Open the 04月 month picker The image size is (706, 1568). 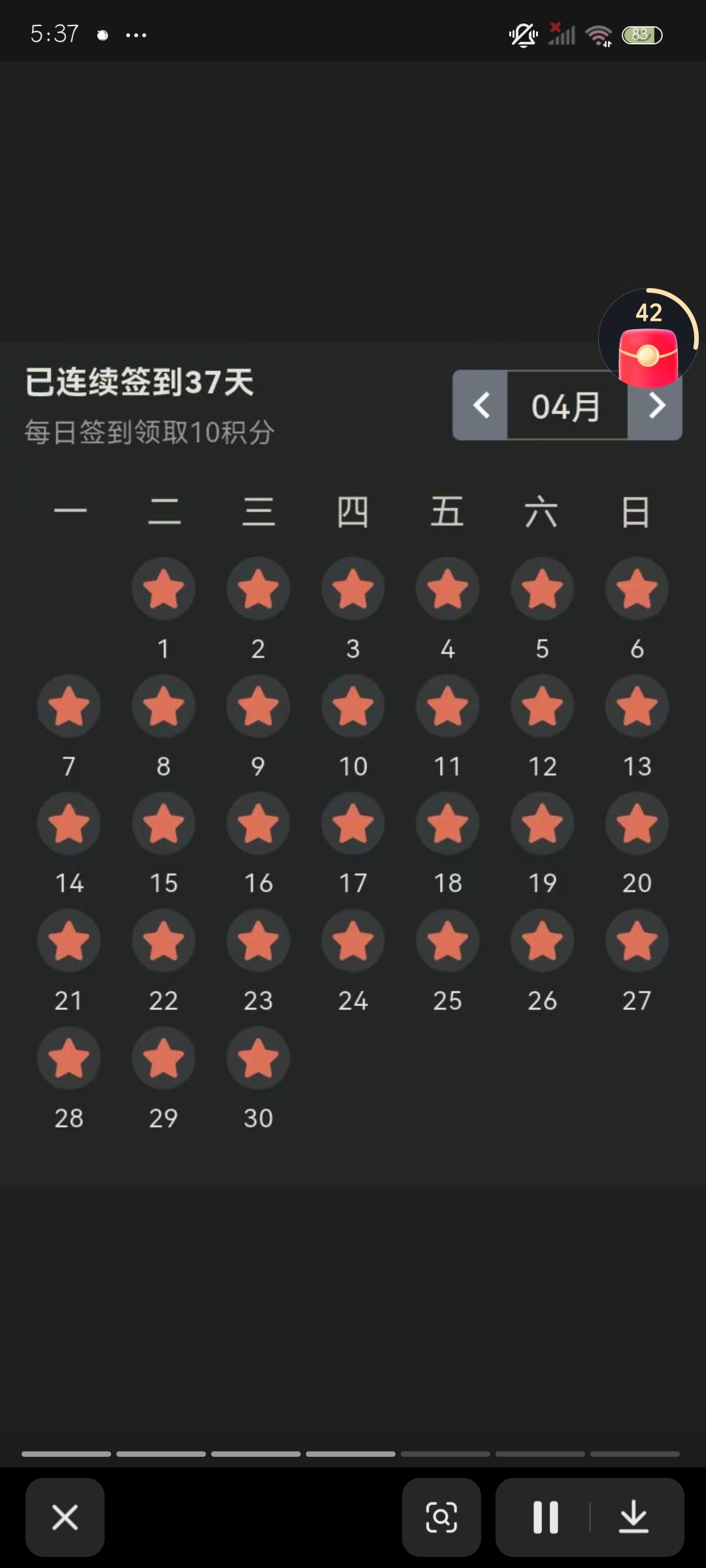(567, 406)
